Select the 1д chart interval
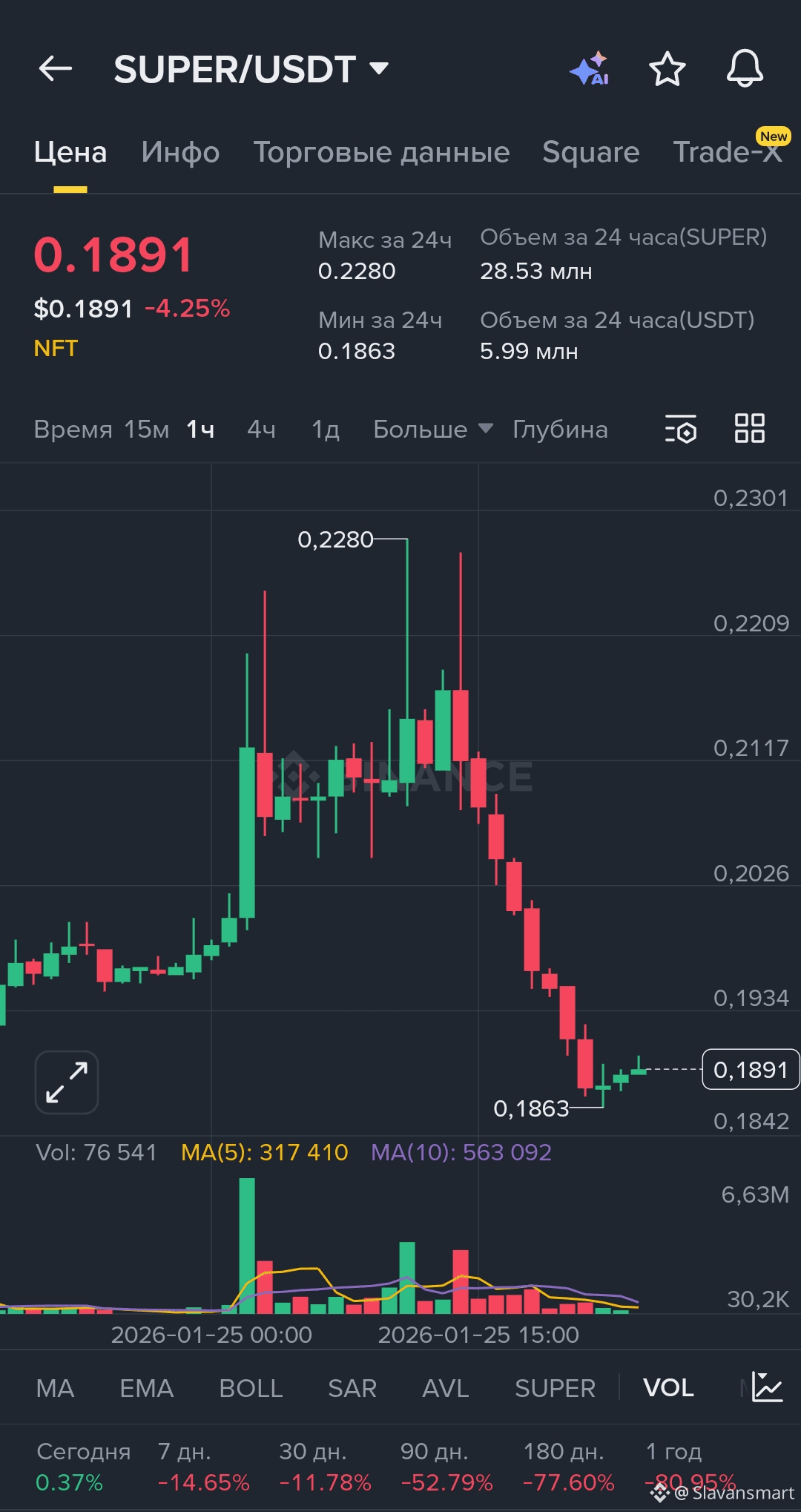The height and width of the screenshot is (1512, 801). point(325,430)
